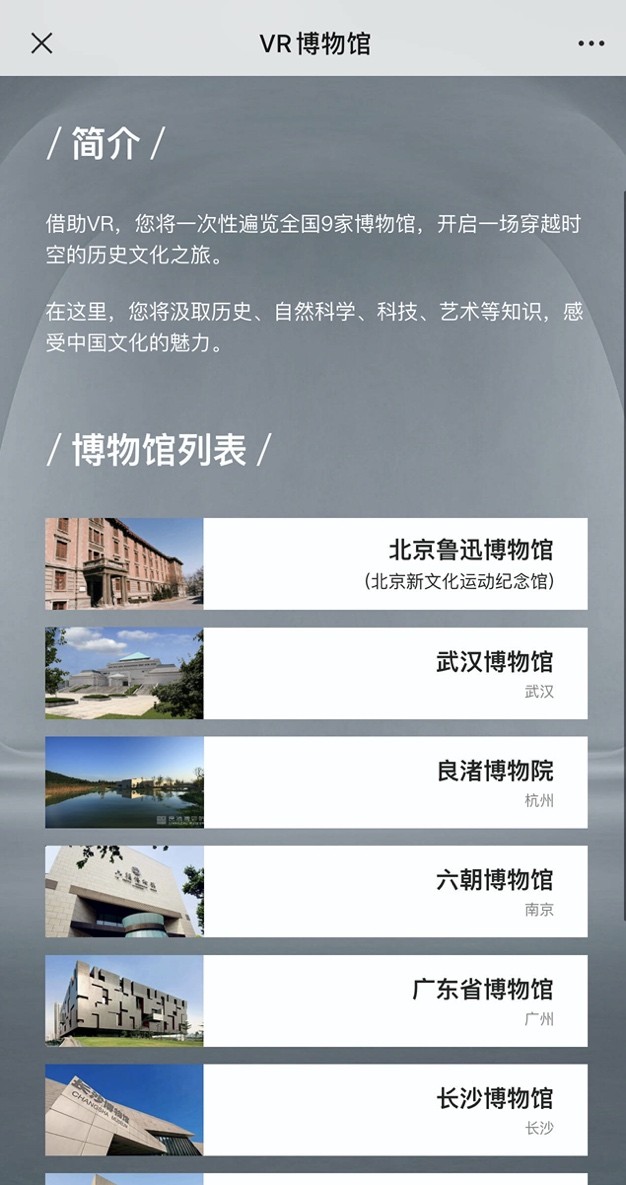
Task: View the 良渚博物院 VR tour
Action: click(316, 782)
